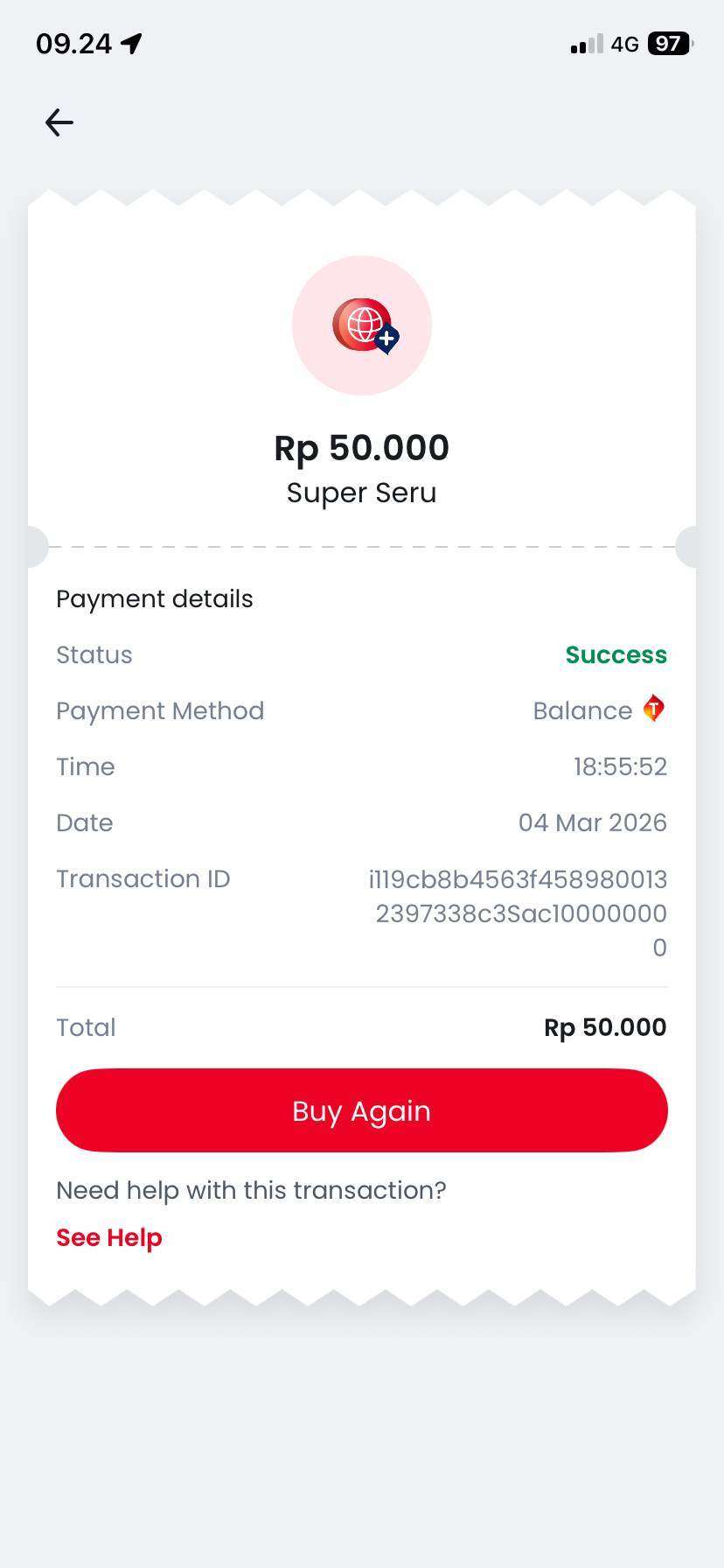Open See Help support link
This screenshot has height=1568, width=724.
tap(108, 1237)
